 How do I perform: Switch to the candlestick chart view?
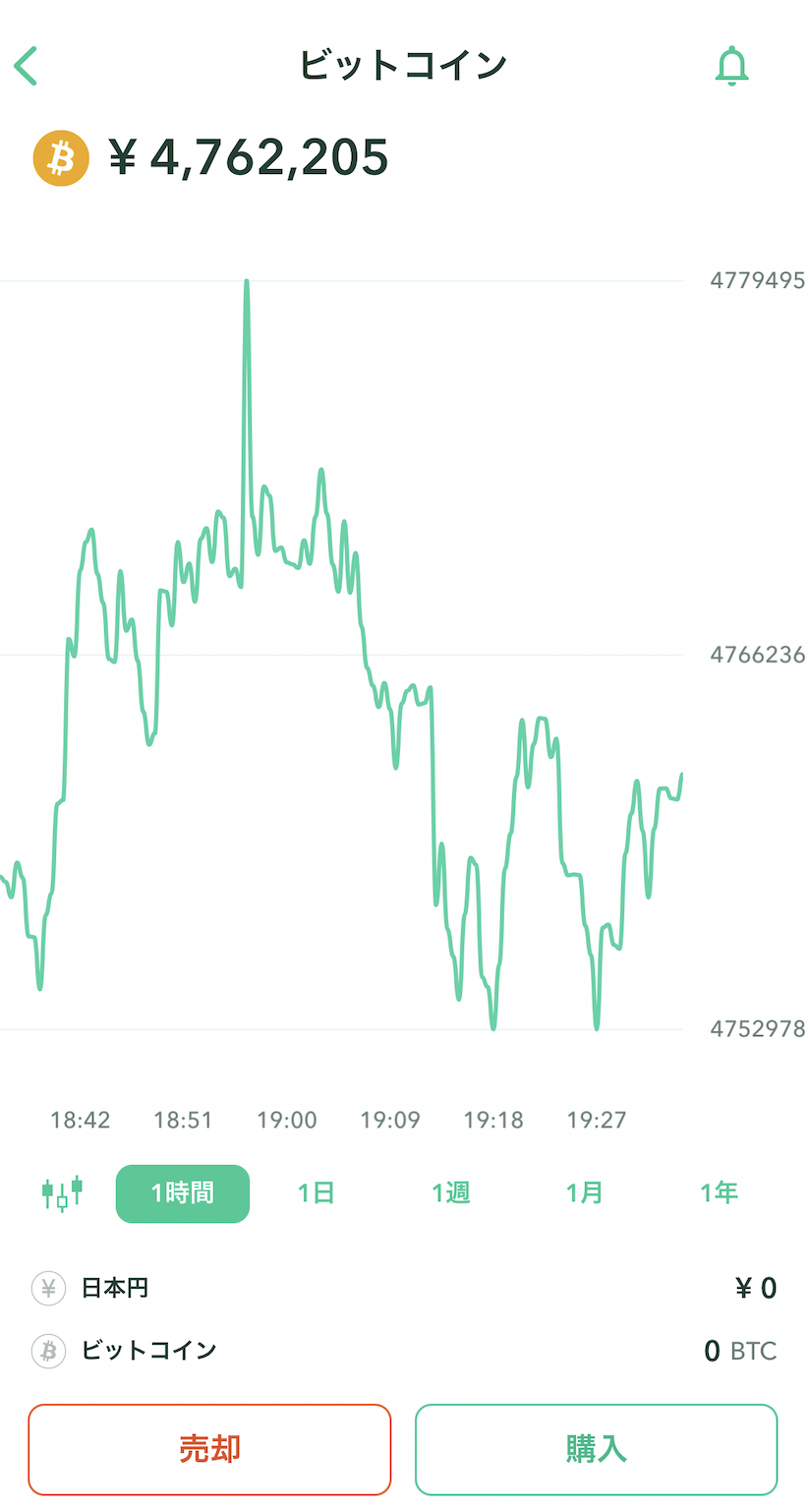tap(62, 1192)
